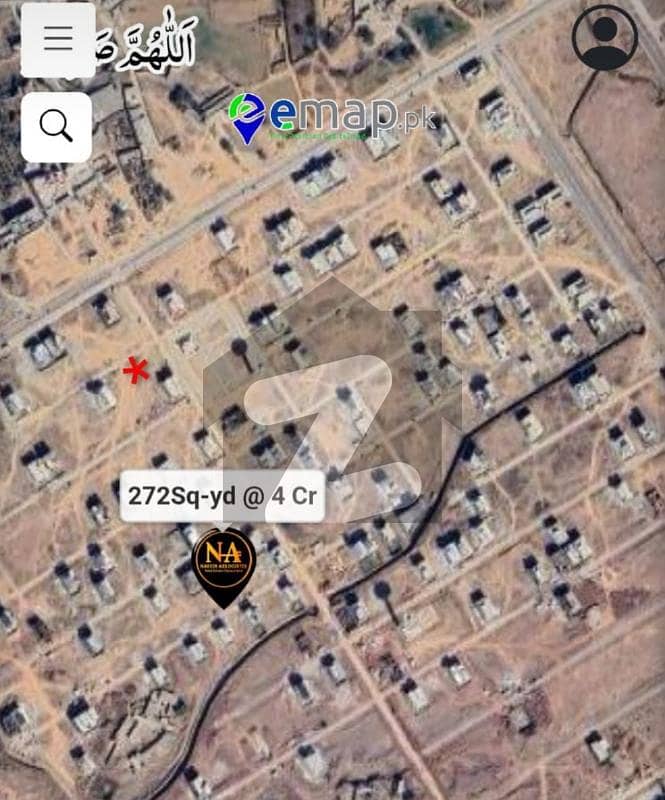This screenshot has height=800, width=665.
Task: Open the map search
Action: [56, 126]
